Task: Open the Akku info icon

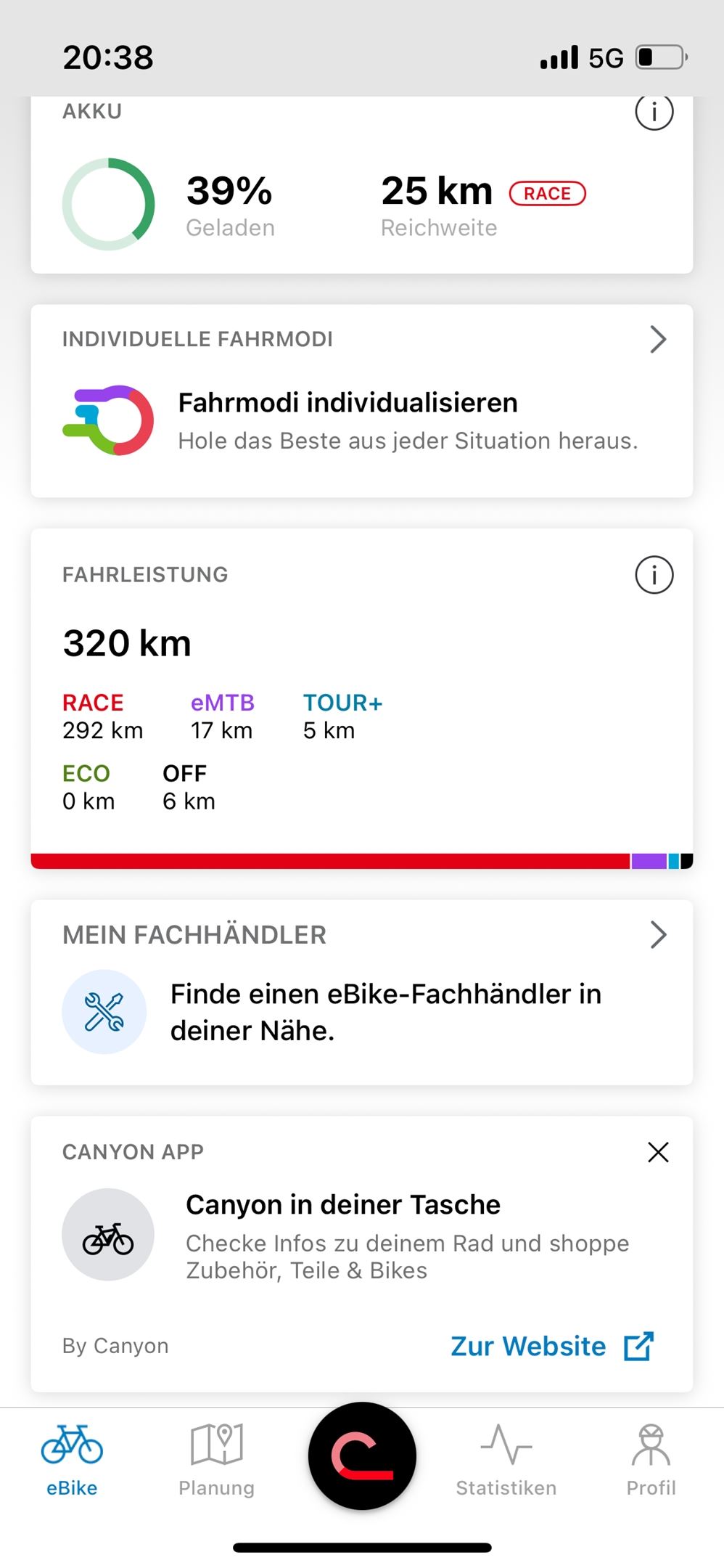Action: 654,112
